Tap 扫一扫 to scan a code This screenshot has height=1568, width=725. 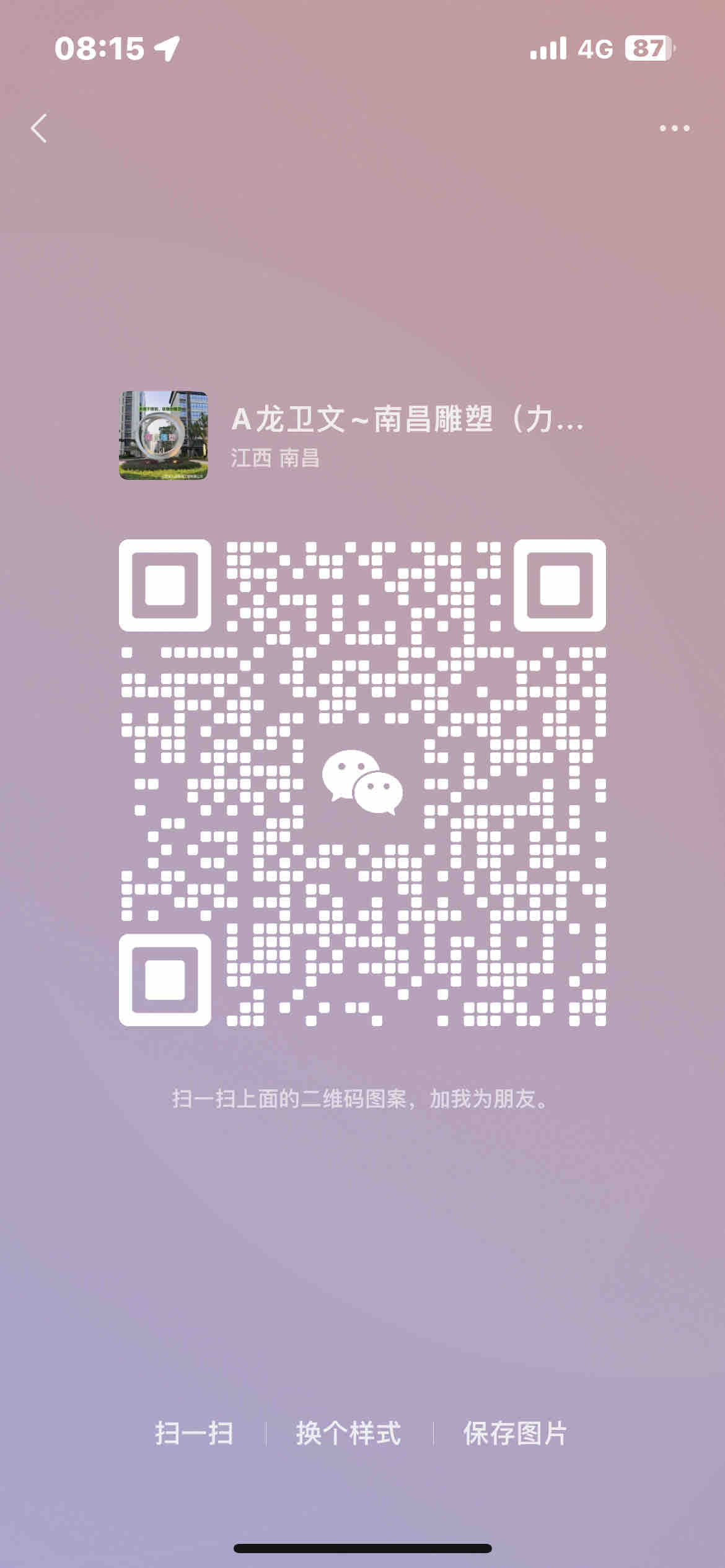click(194, 1434)
